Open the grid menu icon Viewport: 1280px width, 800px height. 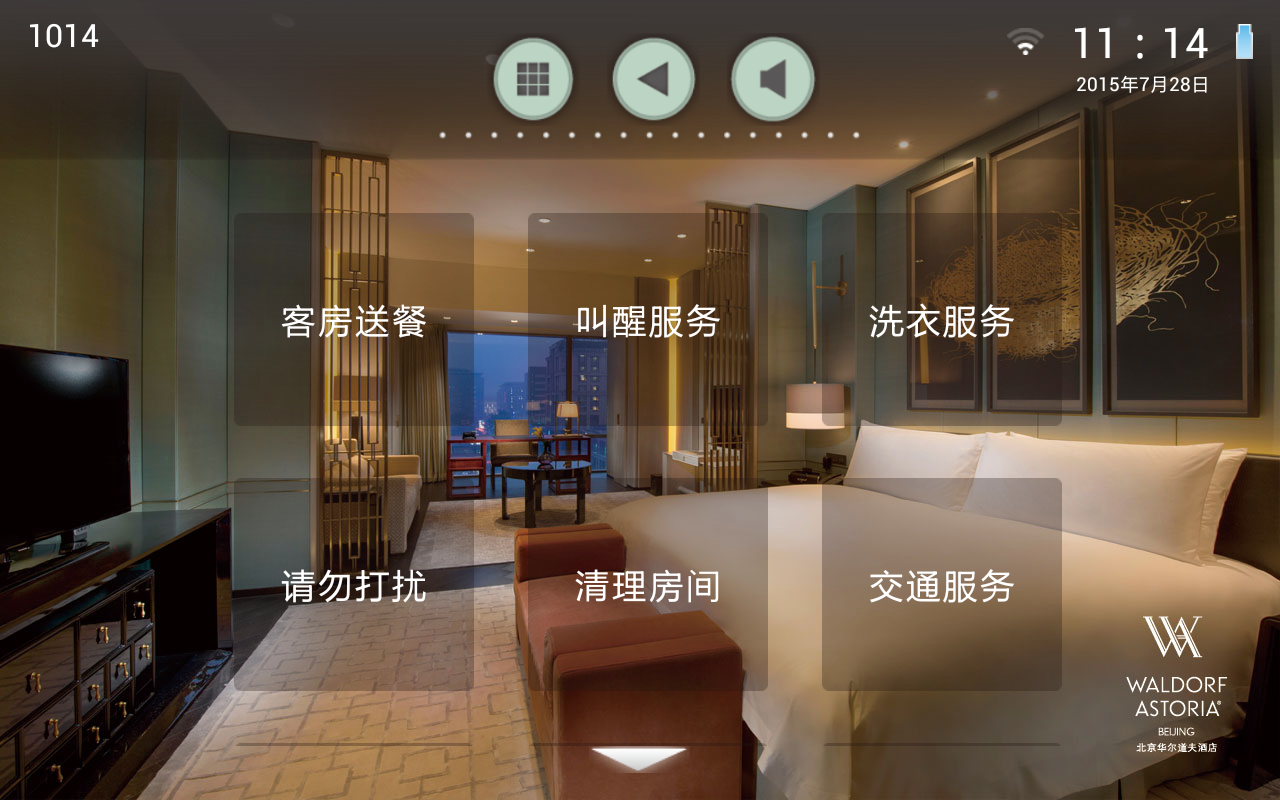(x=533, y=78)
